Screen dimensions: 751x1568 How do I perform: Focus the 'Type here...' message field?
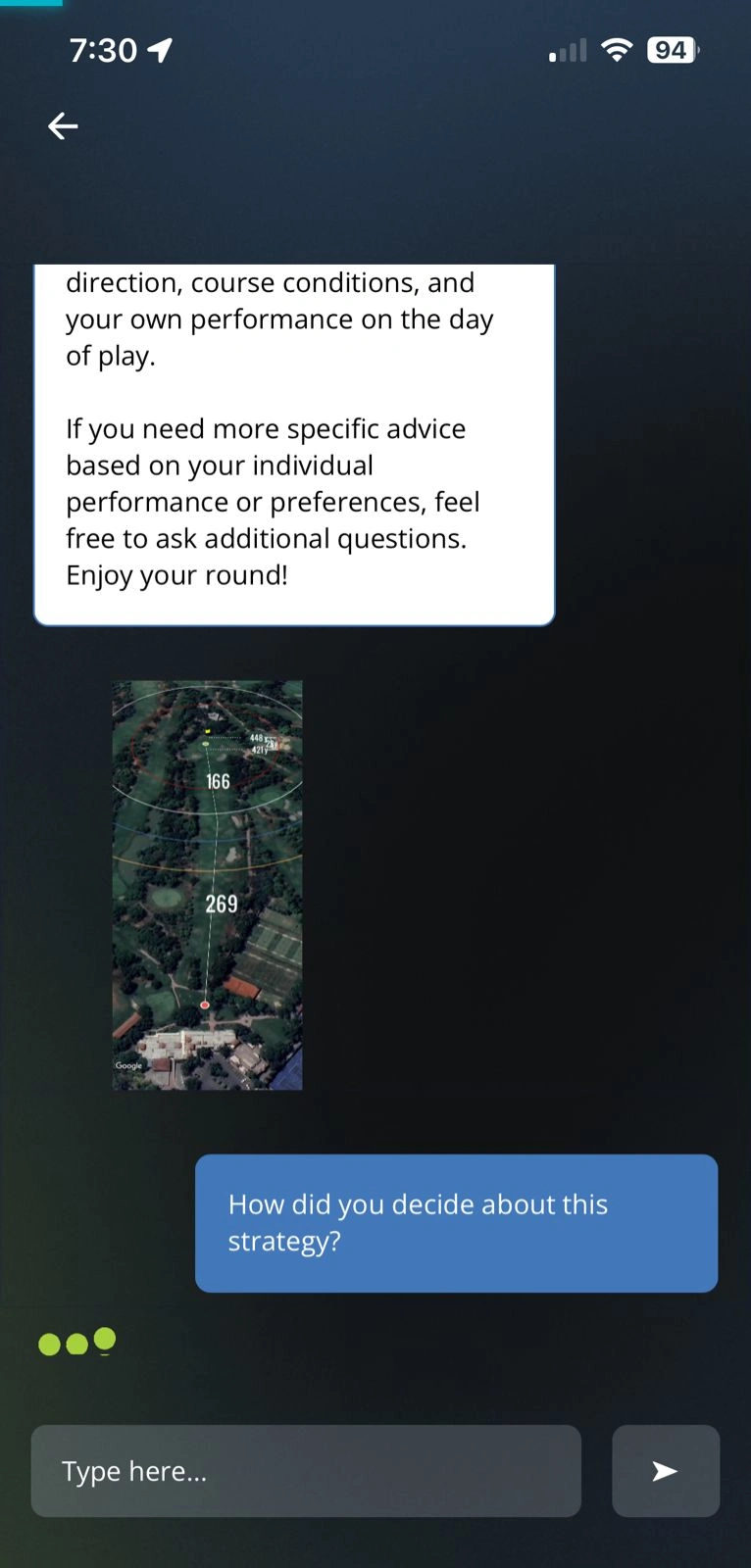click(306, 1471)
